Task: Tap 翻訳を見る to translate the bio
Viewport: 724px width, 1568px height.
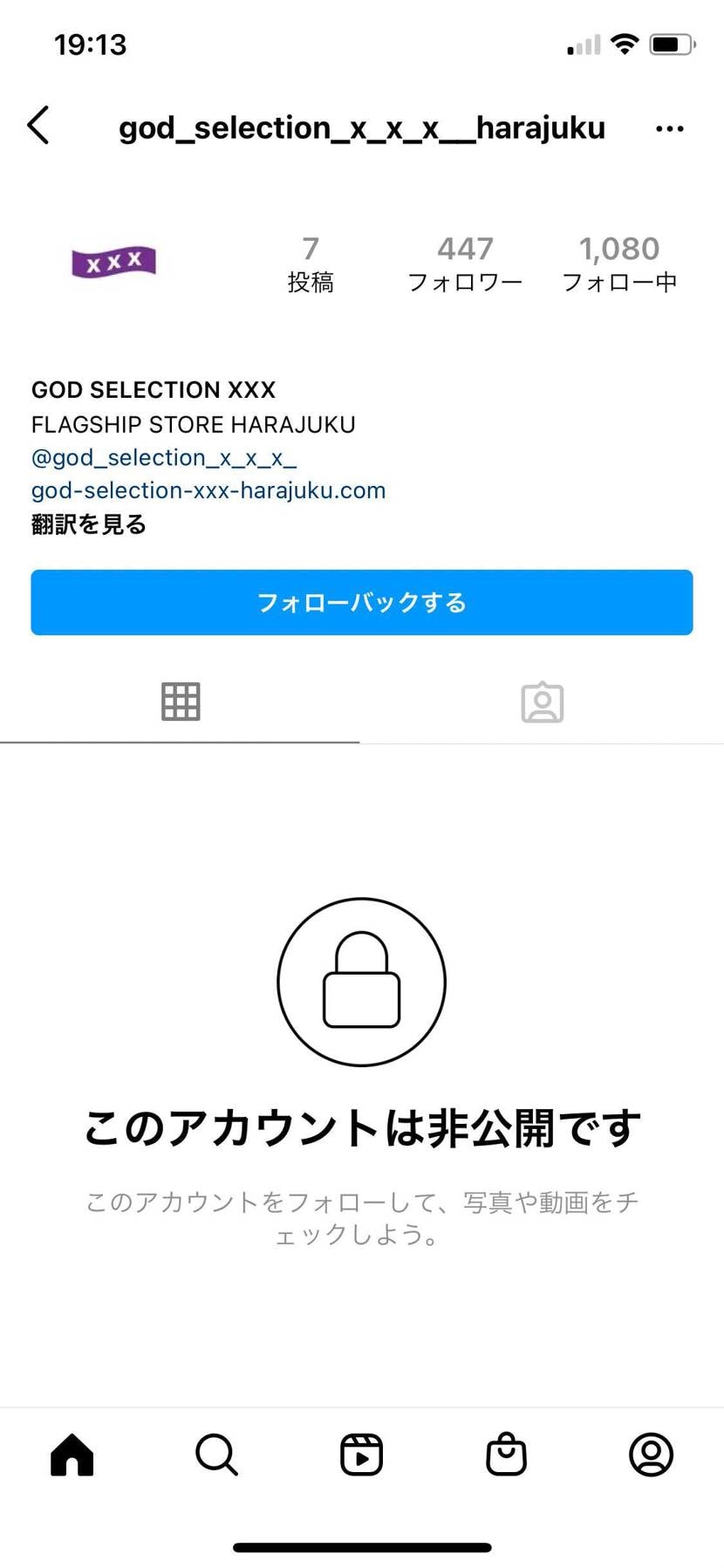Action: pos(88,524)
